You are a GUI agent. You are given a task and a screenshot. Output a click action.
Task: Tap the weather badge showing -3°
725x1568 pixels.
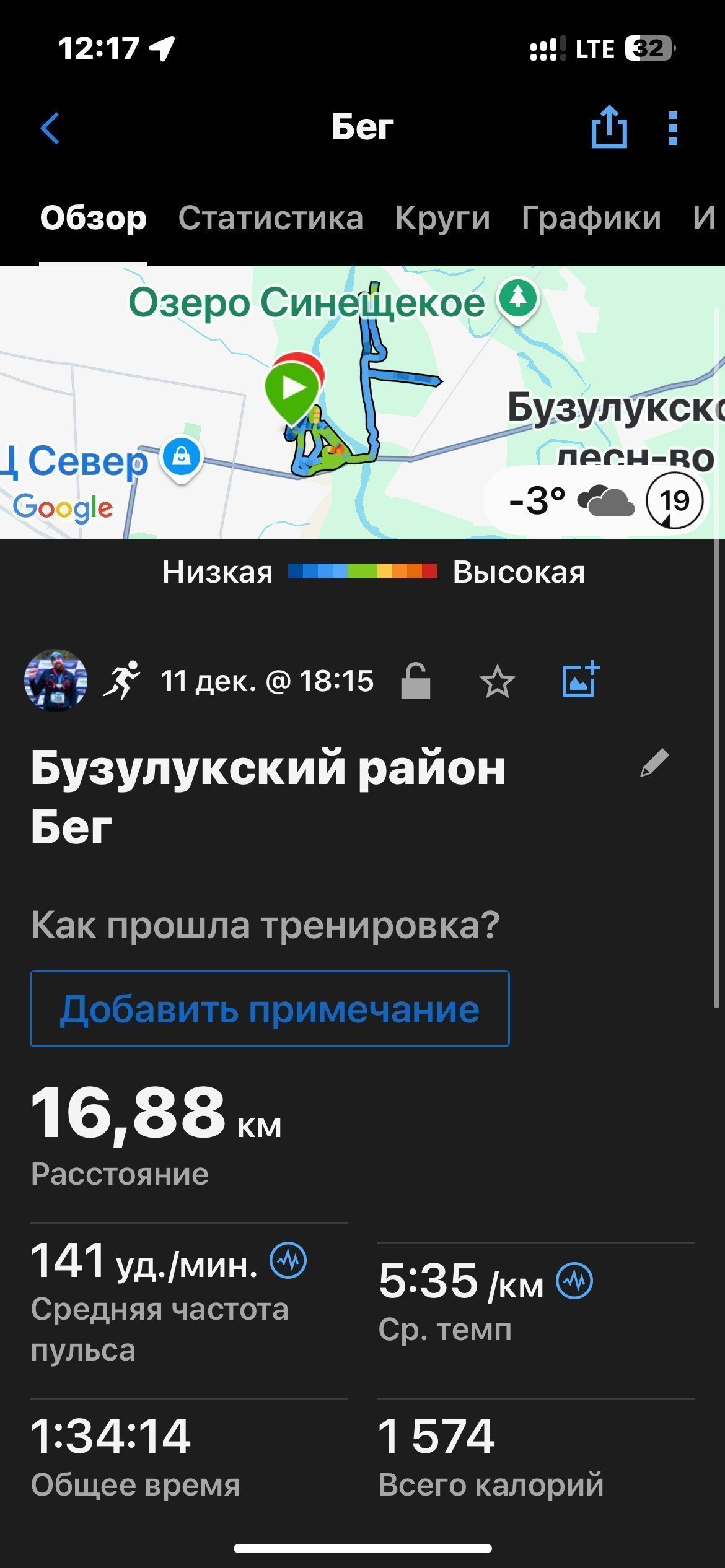click(x=596, y=500)
